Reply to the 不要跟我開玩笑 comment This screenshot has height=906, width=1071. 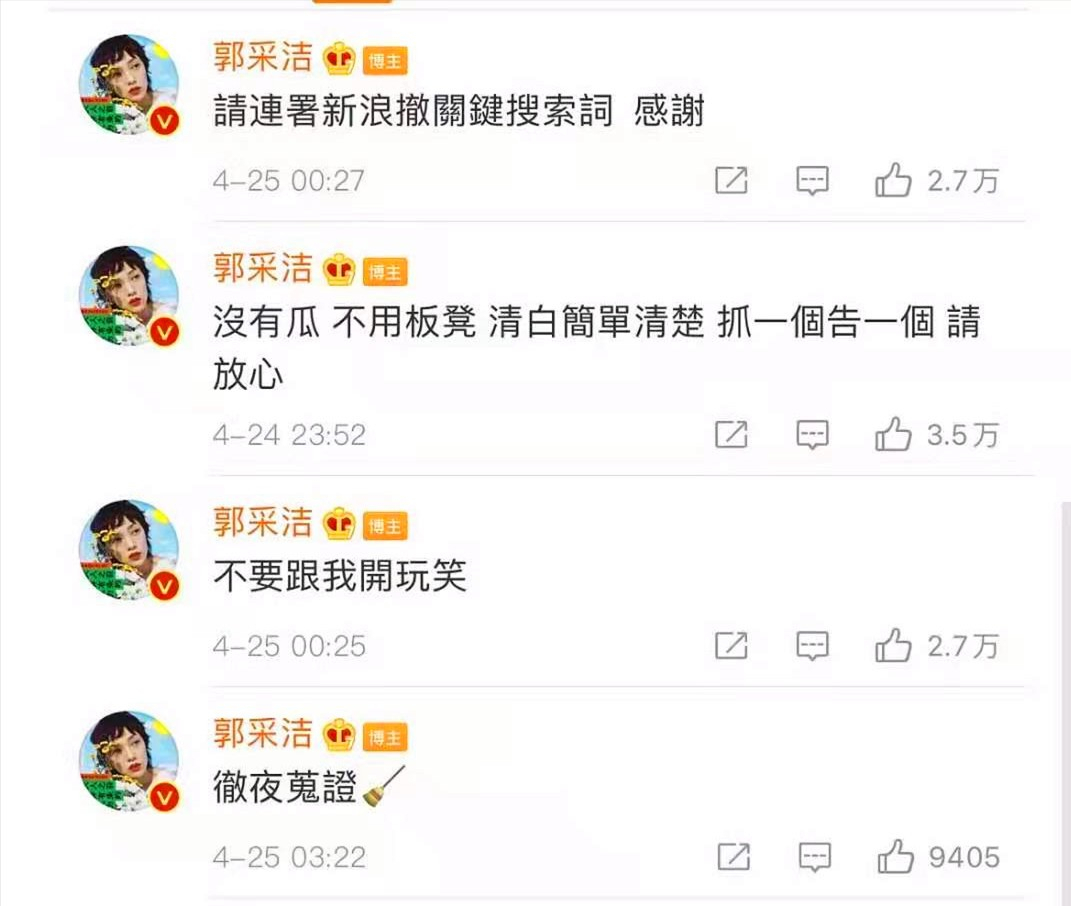tap(812, 646)
